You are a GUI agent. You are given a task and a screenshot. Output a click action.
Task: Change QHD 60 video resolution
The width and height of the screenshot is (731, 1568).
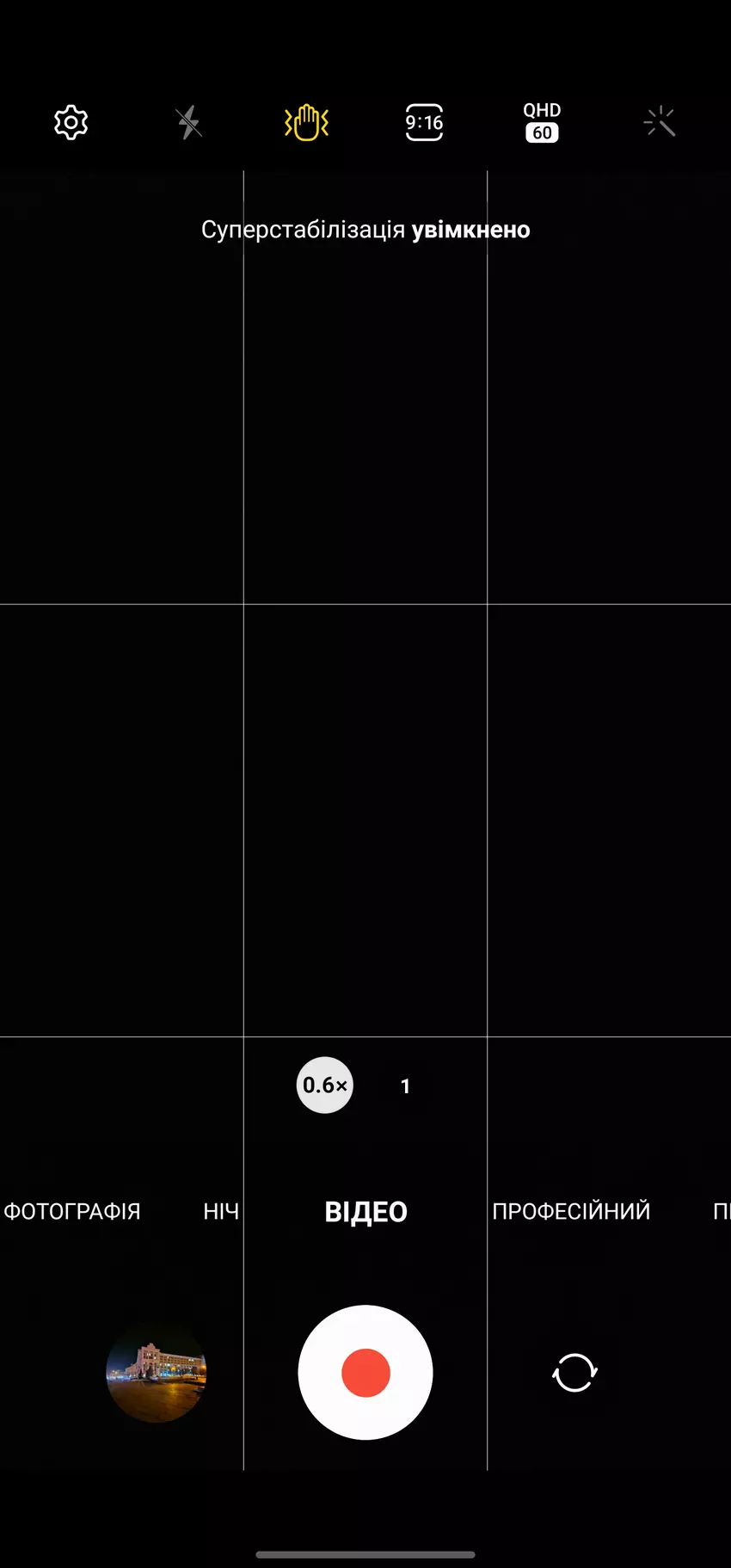(542, 123)
